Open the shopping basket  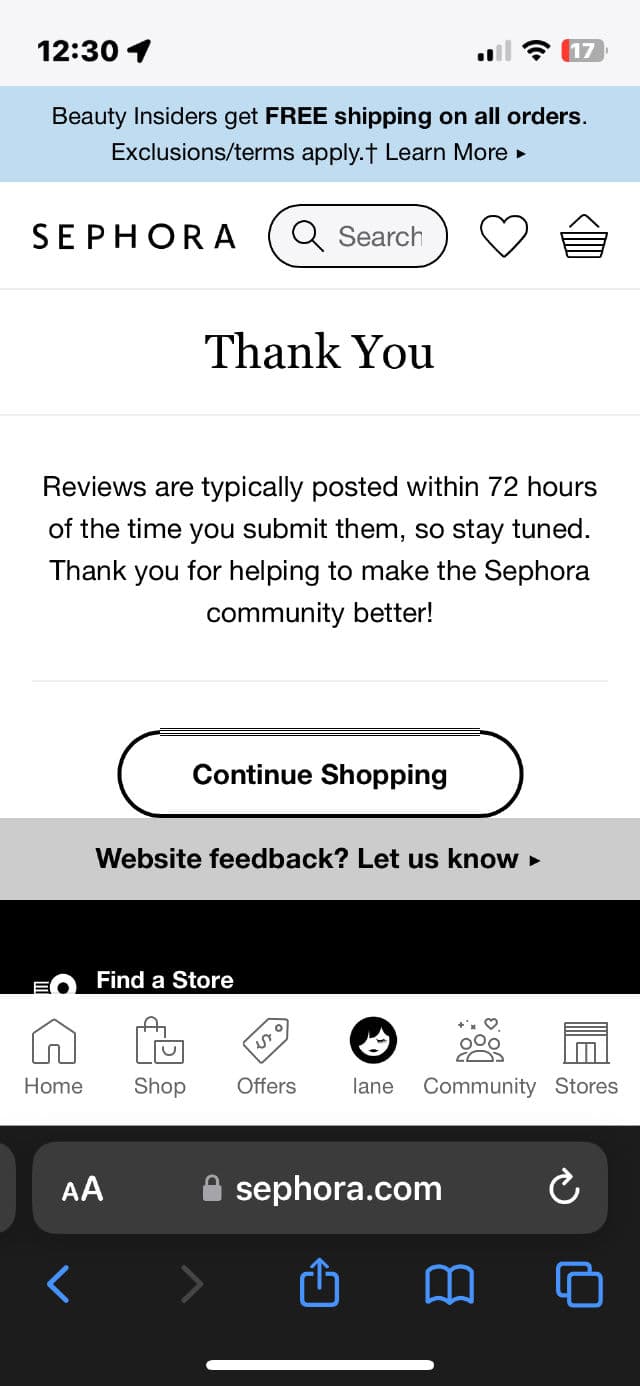(584, 236)
